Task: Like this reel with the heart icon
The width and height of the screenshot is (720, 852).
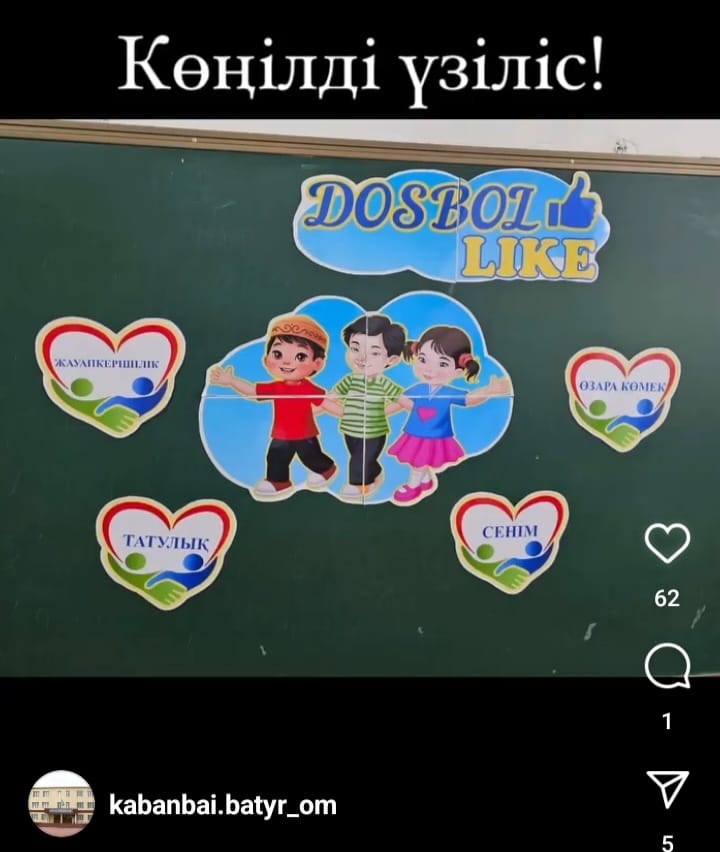Action: [667, 543]
